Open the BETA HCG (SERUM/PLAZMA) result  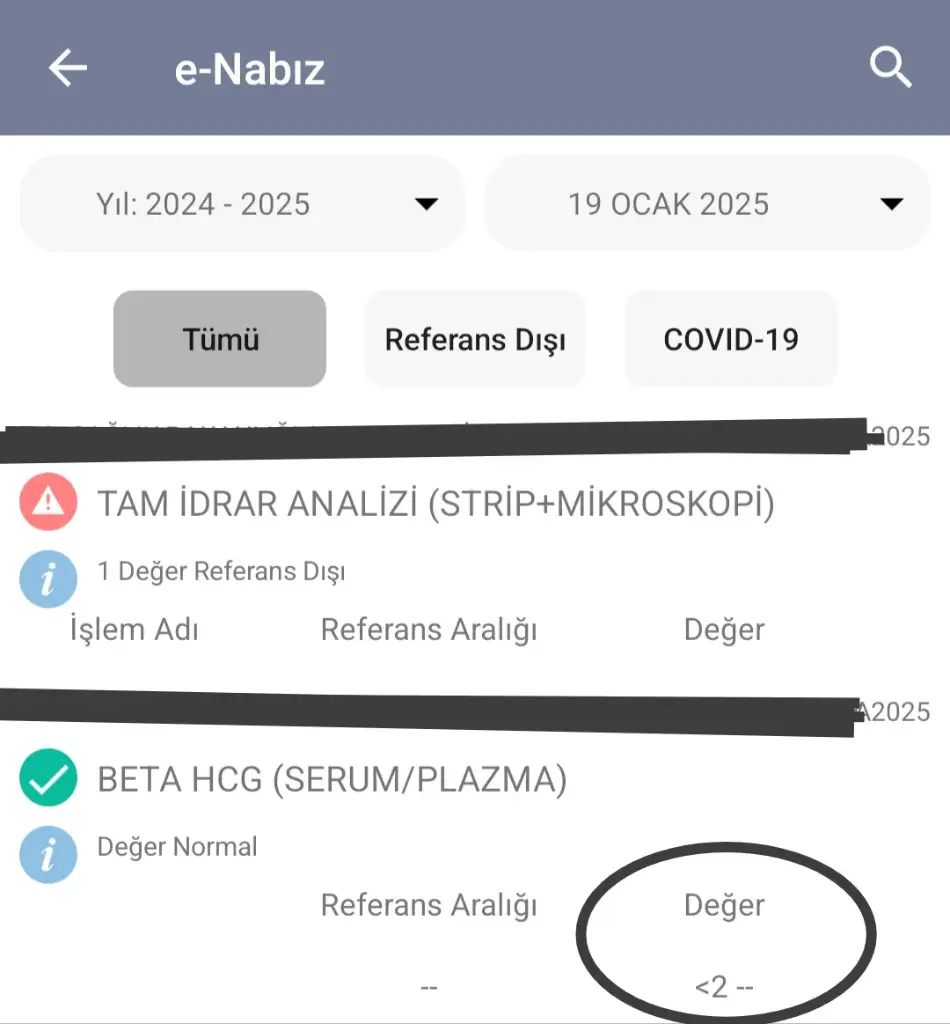pyautogui.click(x=332, y=780)
